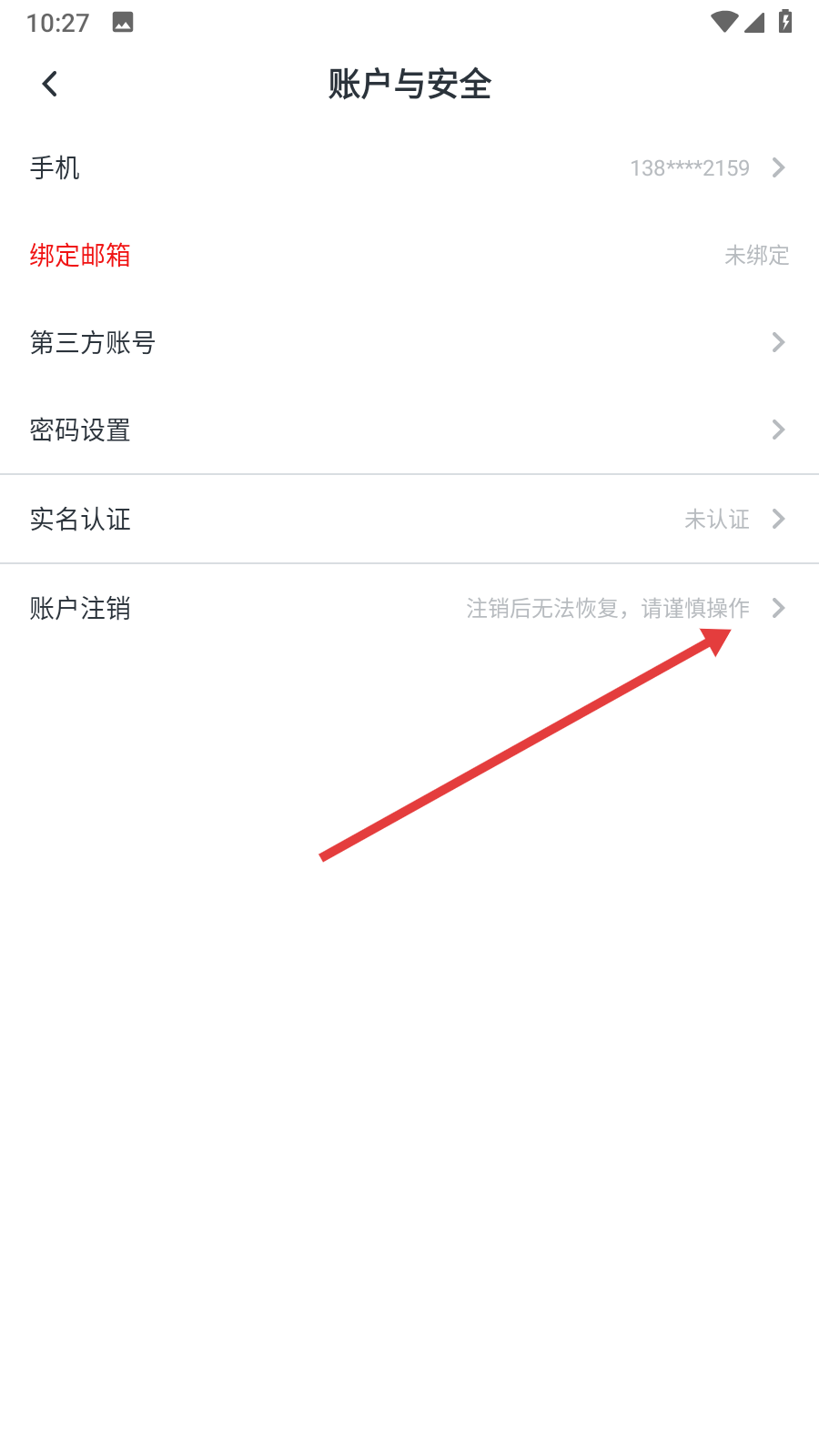
Task: Open 实名认证 verification
Action: point(409,520)
